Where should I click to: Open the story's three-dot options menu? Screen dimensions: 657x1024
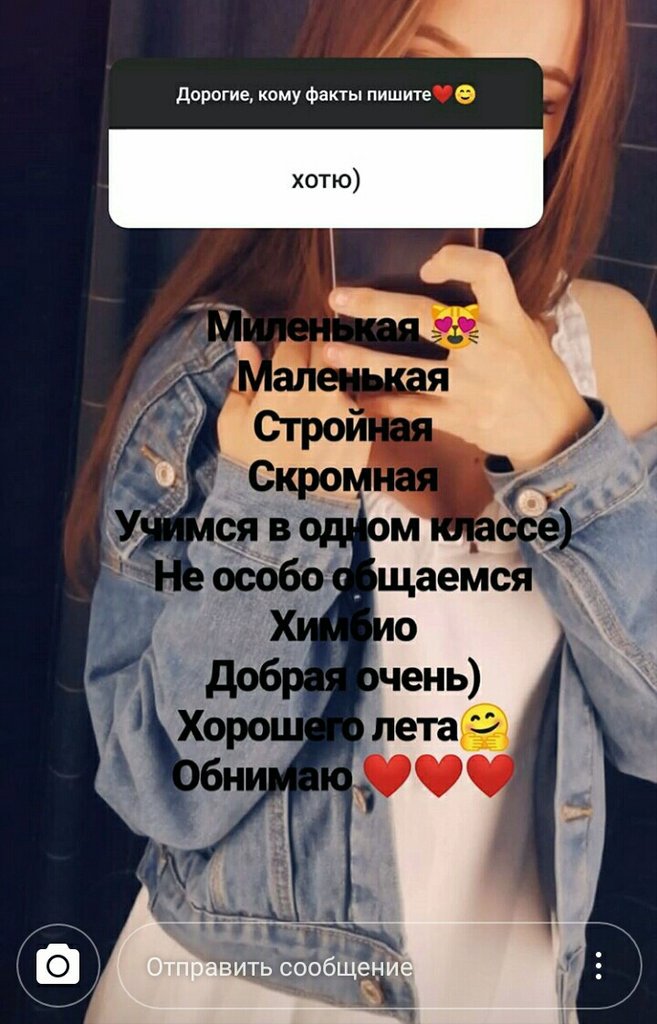pos(598,965)
